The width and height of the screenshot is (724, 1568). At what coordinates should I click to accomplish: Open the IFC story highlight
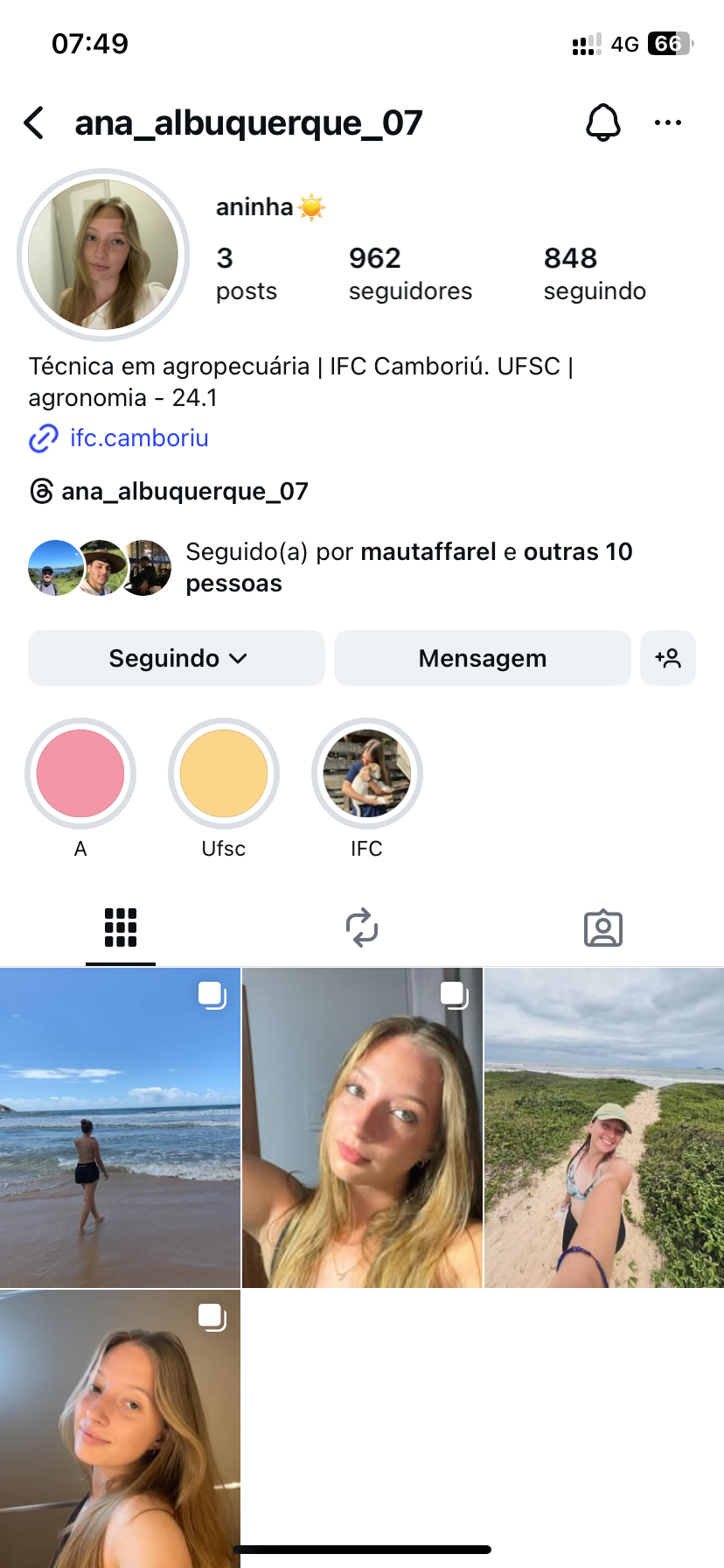367,774
